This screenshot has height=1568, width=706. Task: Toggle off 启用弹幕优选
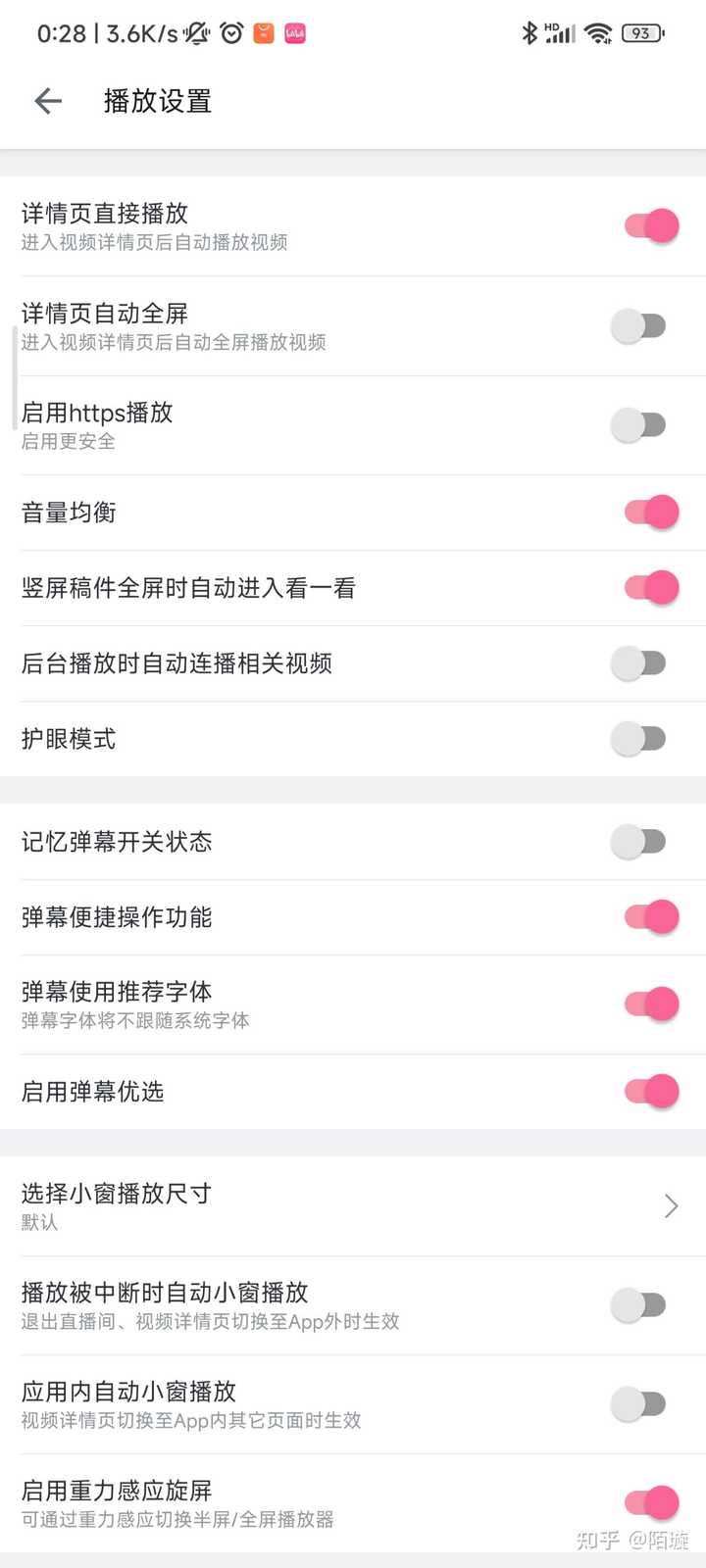pos(651,1091)
